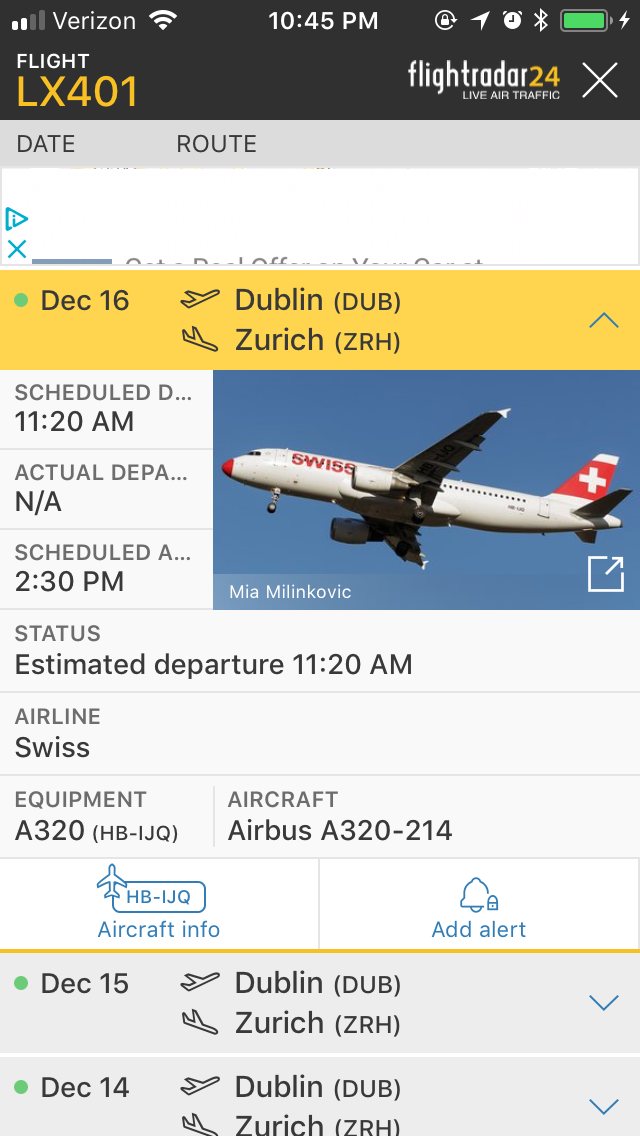Expand the Dec 14 Dublin to Zurich flight

[604, 1105]
